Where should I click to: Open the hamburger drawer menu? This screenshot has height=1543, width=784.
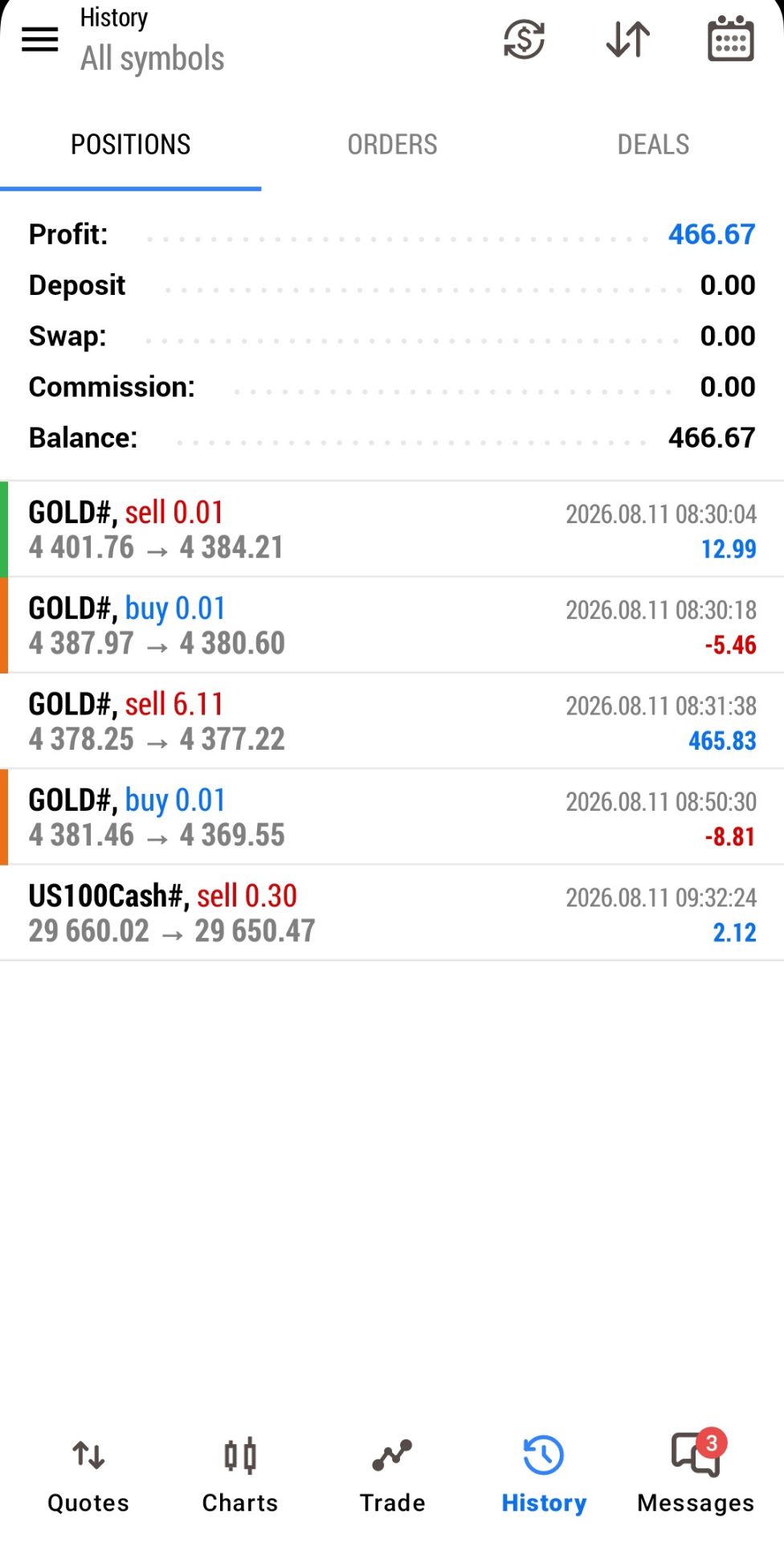point(39,39)
